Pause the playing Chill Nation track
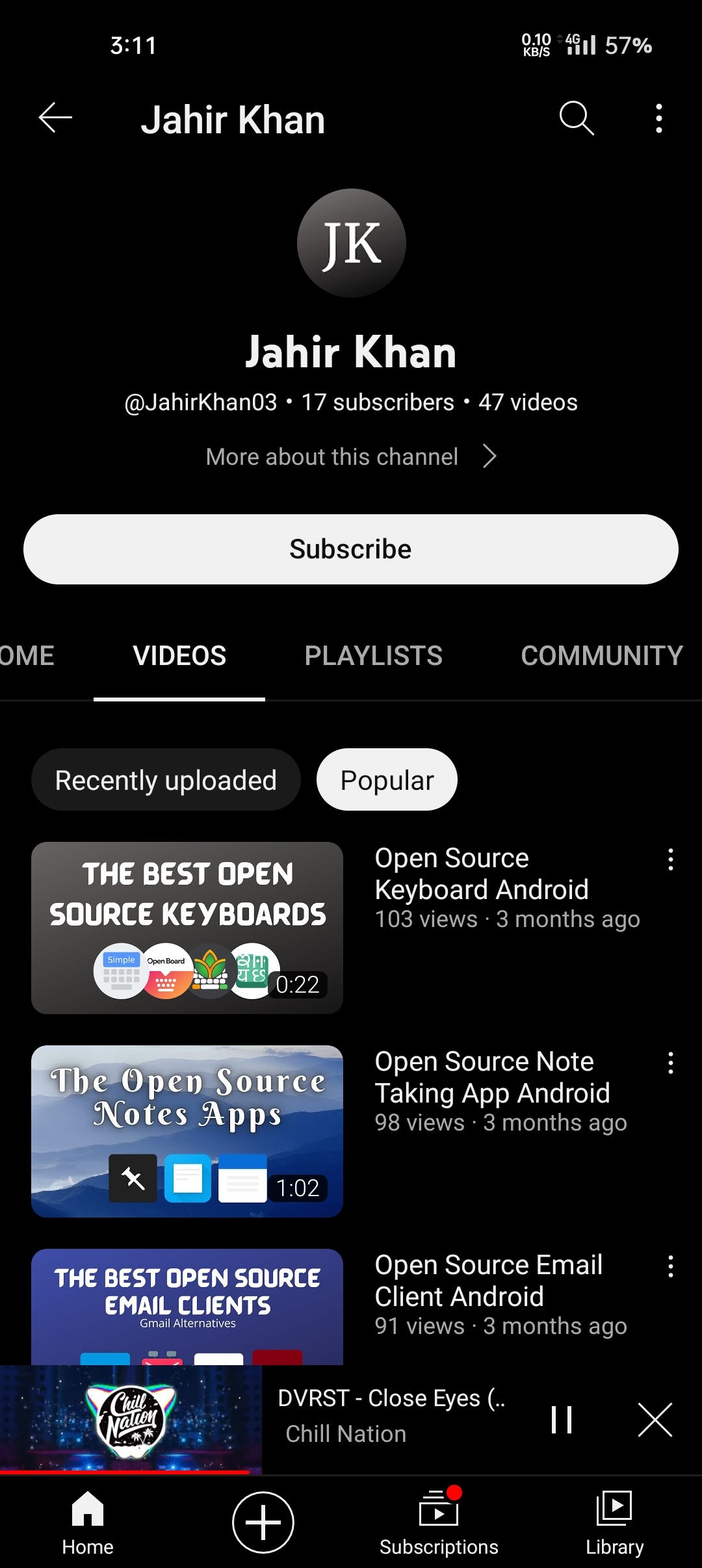 coord(560,1420)
